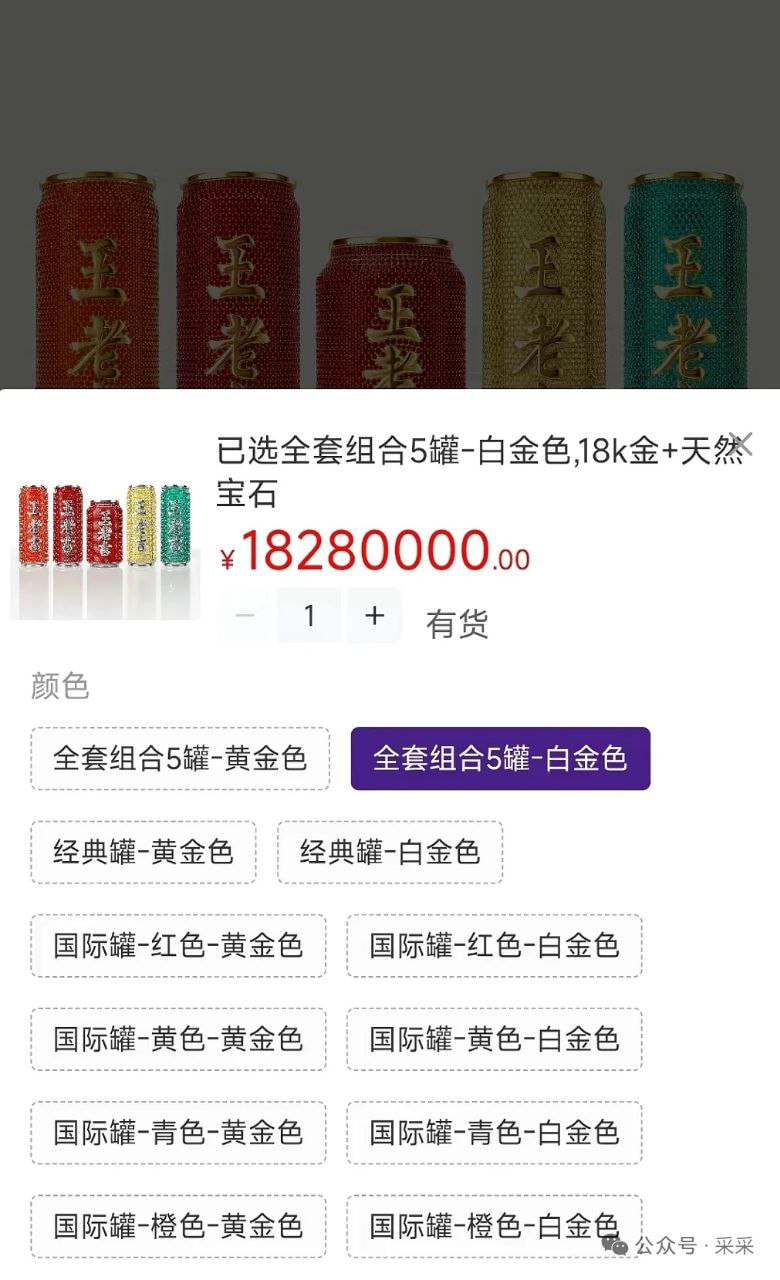Viewport: 780px width, 1280px height.
Task: Select 全套组合5罐-黄金色 option
Action: click(x=180, y=758)
